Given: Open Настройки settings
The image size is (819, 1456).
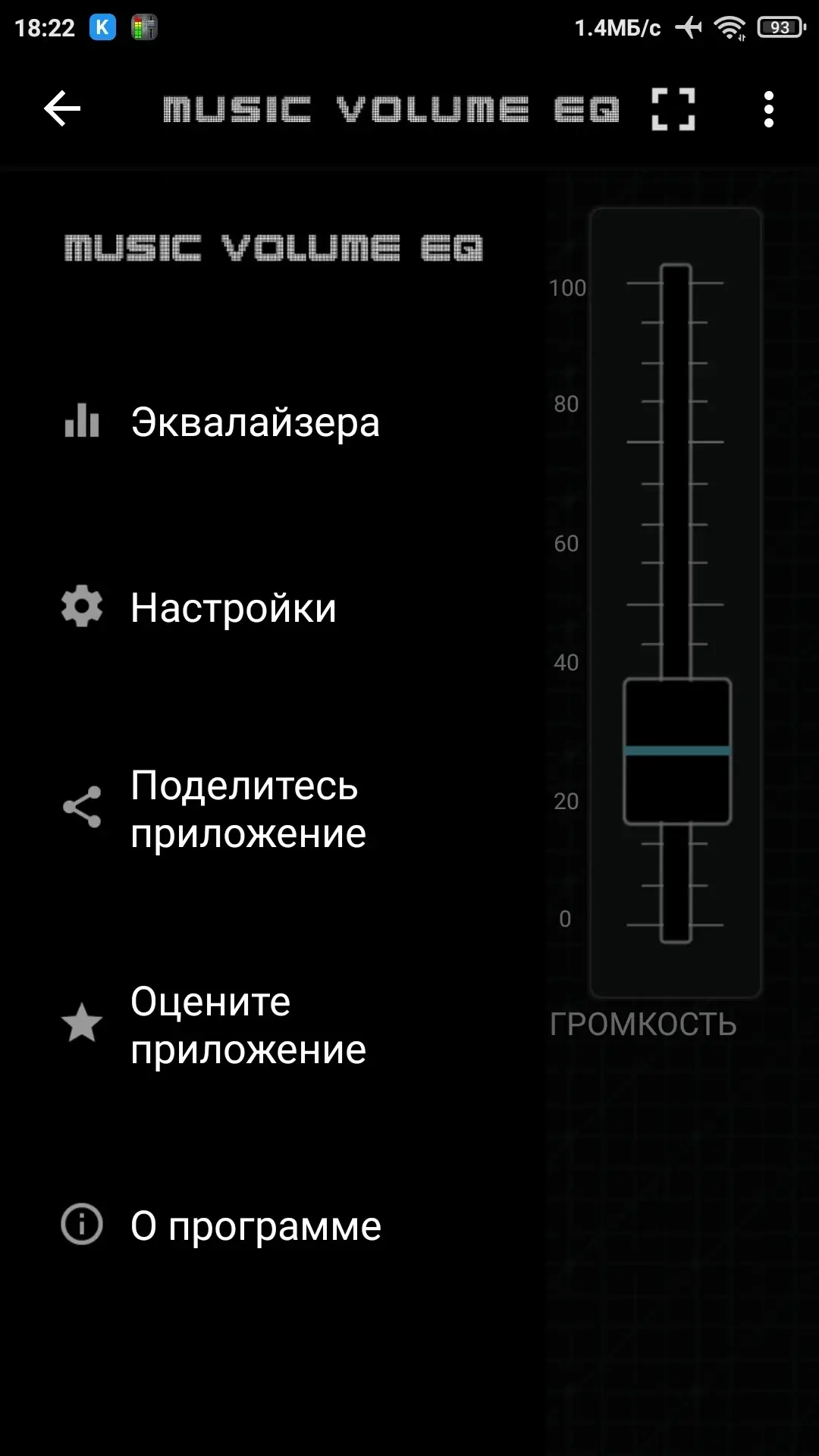Looking at the screenshot, I should tap(273, 608).
